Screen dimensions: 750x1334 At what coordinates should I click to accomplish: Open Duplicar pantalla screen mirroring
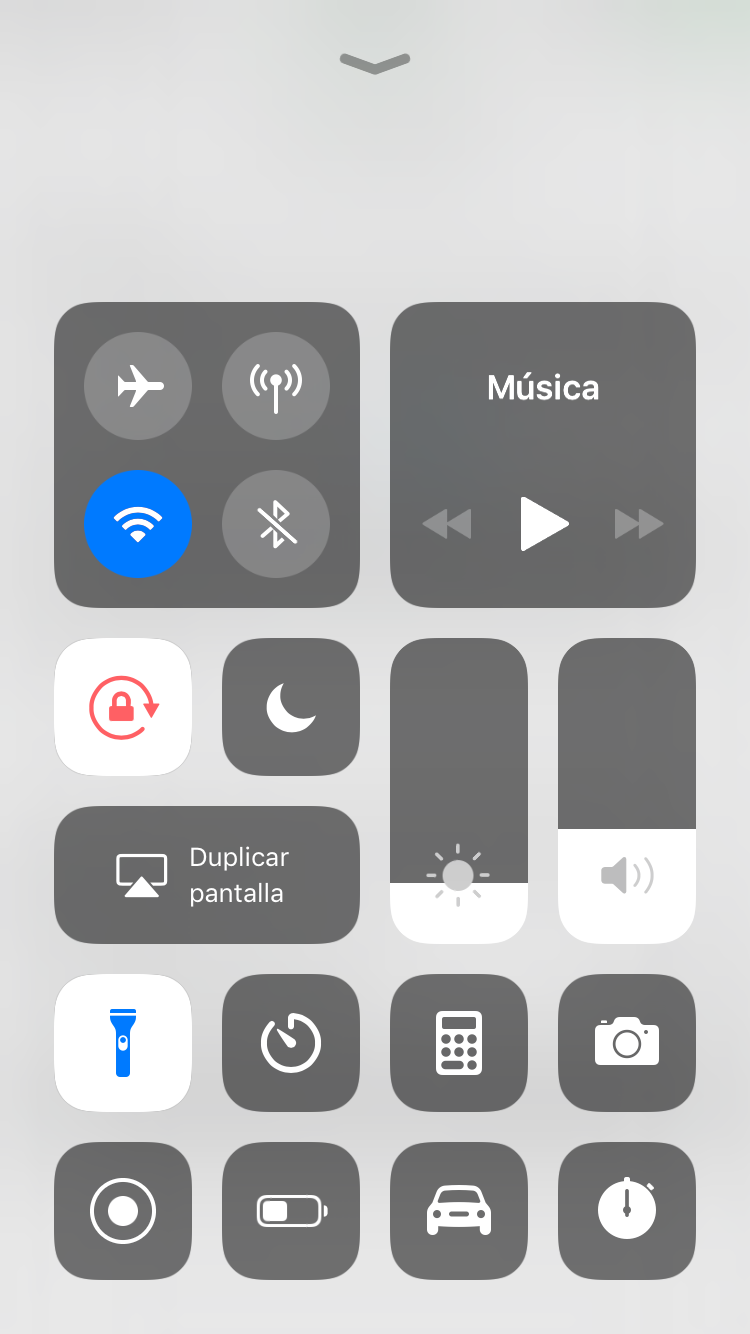click(206, 875)
